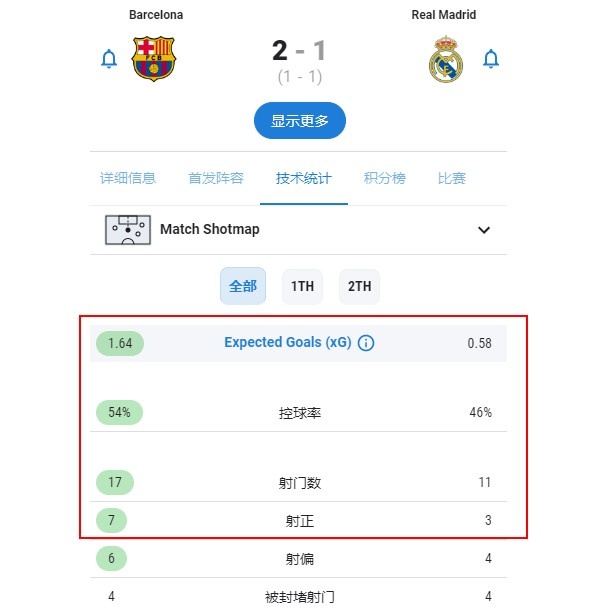Image resolution: width=600 pixels, height=610 pixels.
Task: Enable Barcelona notifications bell
Action: point(109,59)
